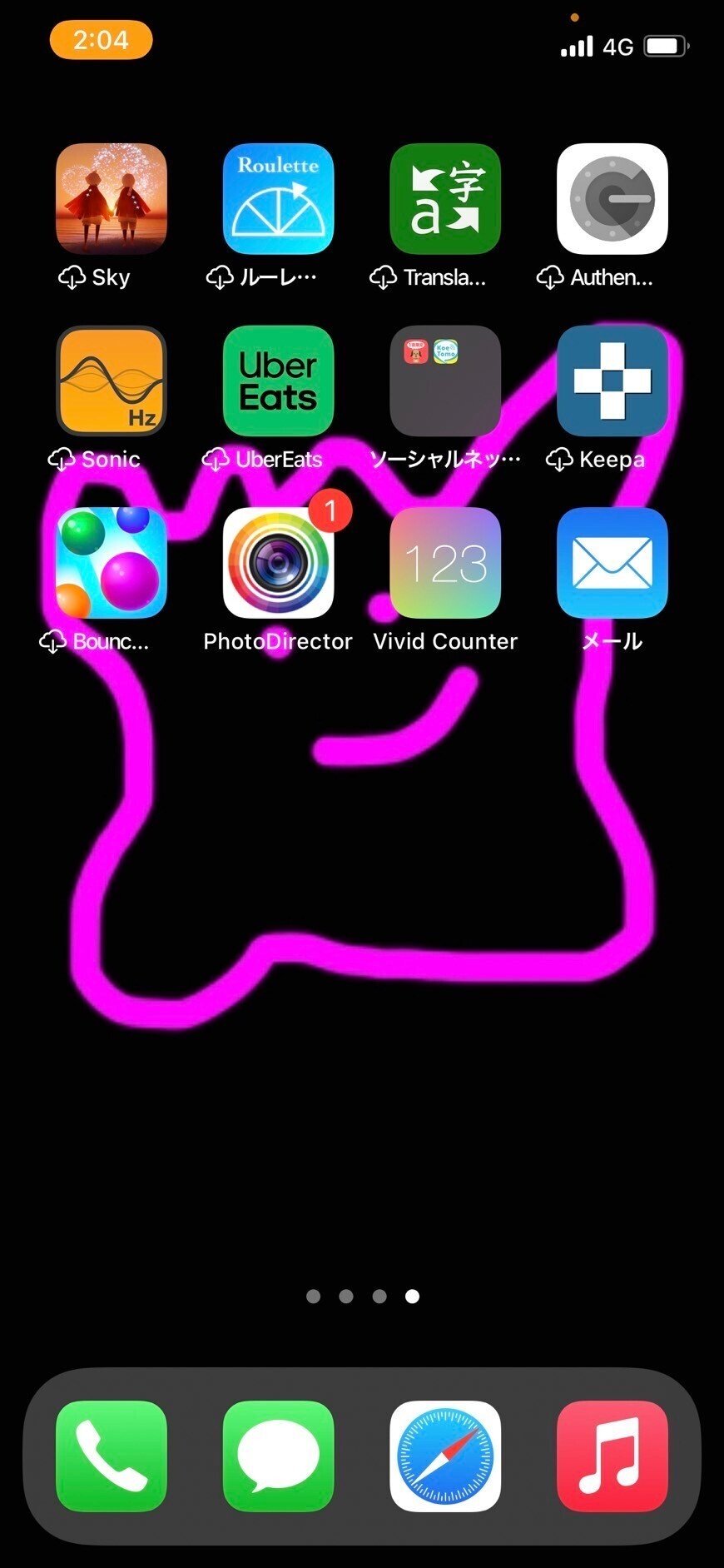The image size is (724, 1568).
Task: Open the Bounce balls game
Action: coord(112,563)
